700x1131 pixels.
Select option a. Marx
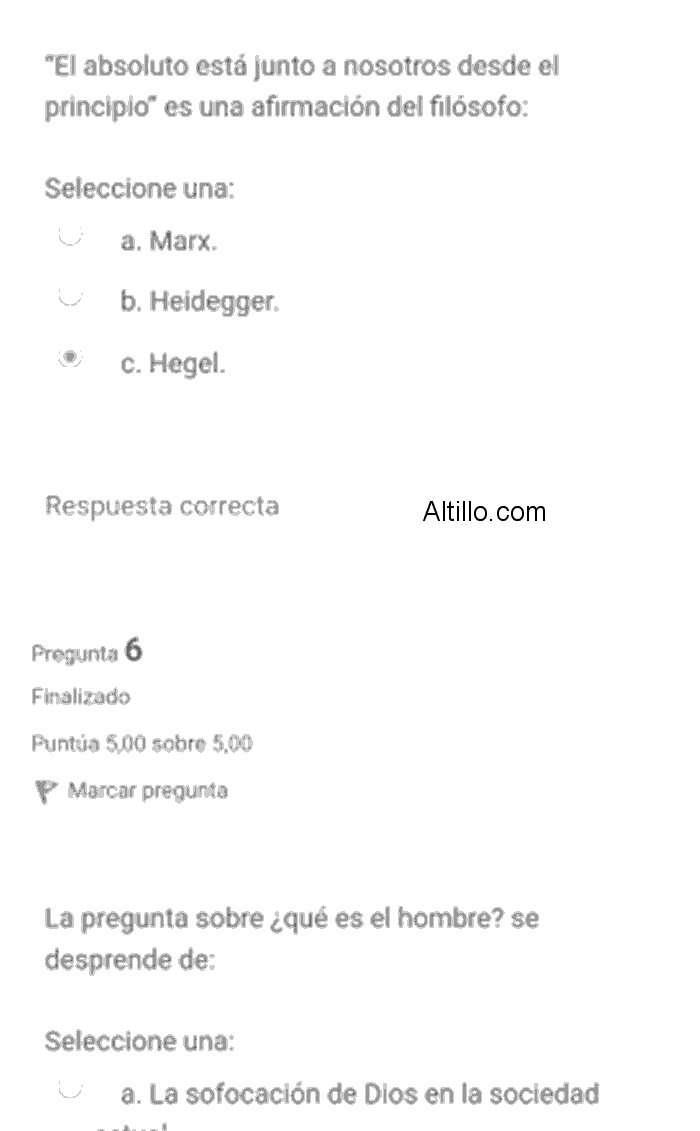pyautogui.click(x=70, y=238)
